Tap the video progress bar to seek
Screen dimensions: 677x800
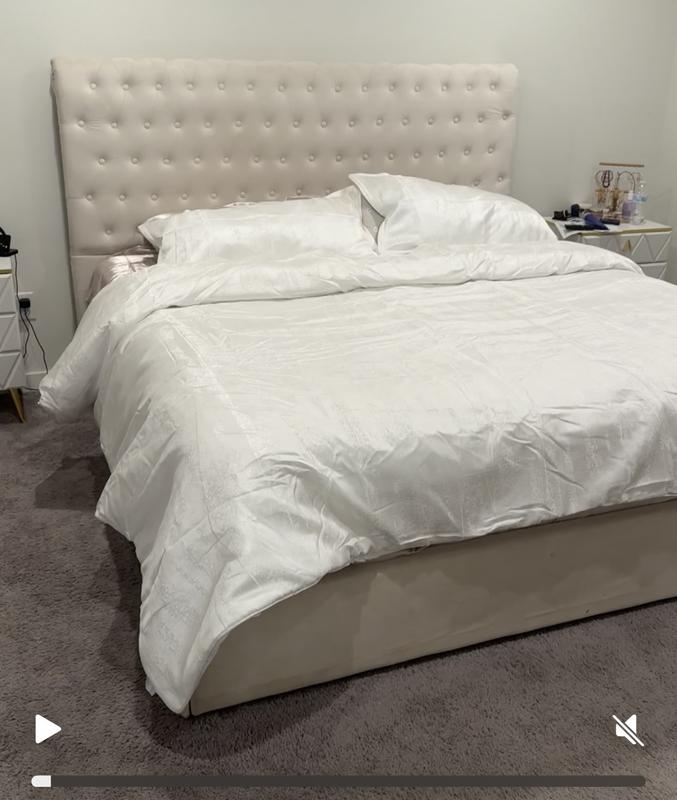point(340,781)
